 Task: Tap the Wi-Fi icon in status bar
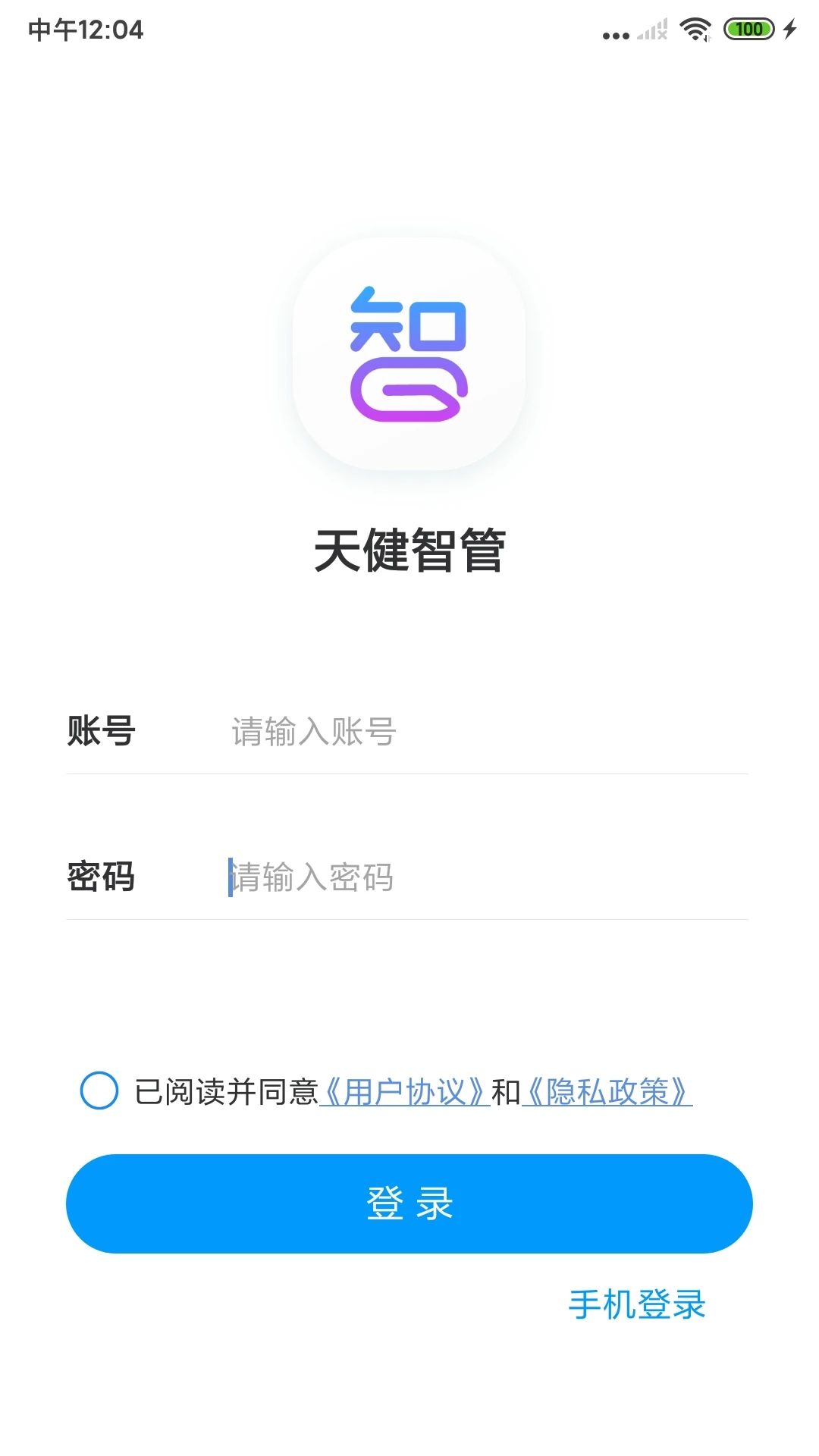point(695,30)
